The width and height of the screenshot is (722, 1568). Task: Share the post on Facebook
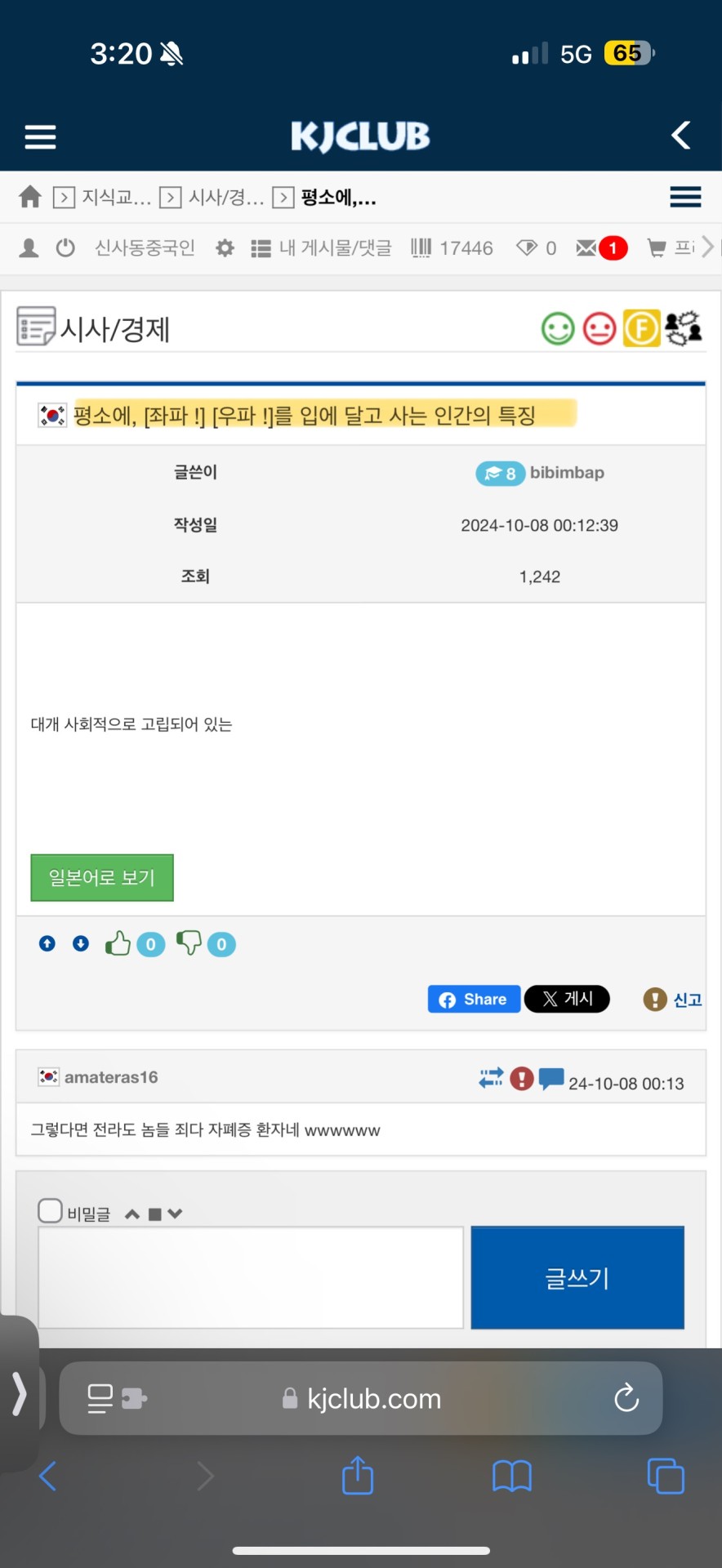(x=474, y=999)
